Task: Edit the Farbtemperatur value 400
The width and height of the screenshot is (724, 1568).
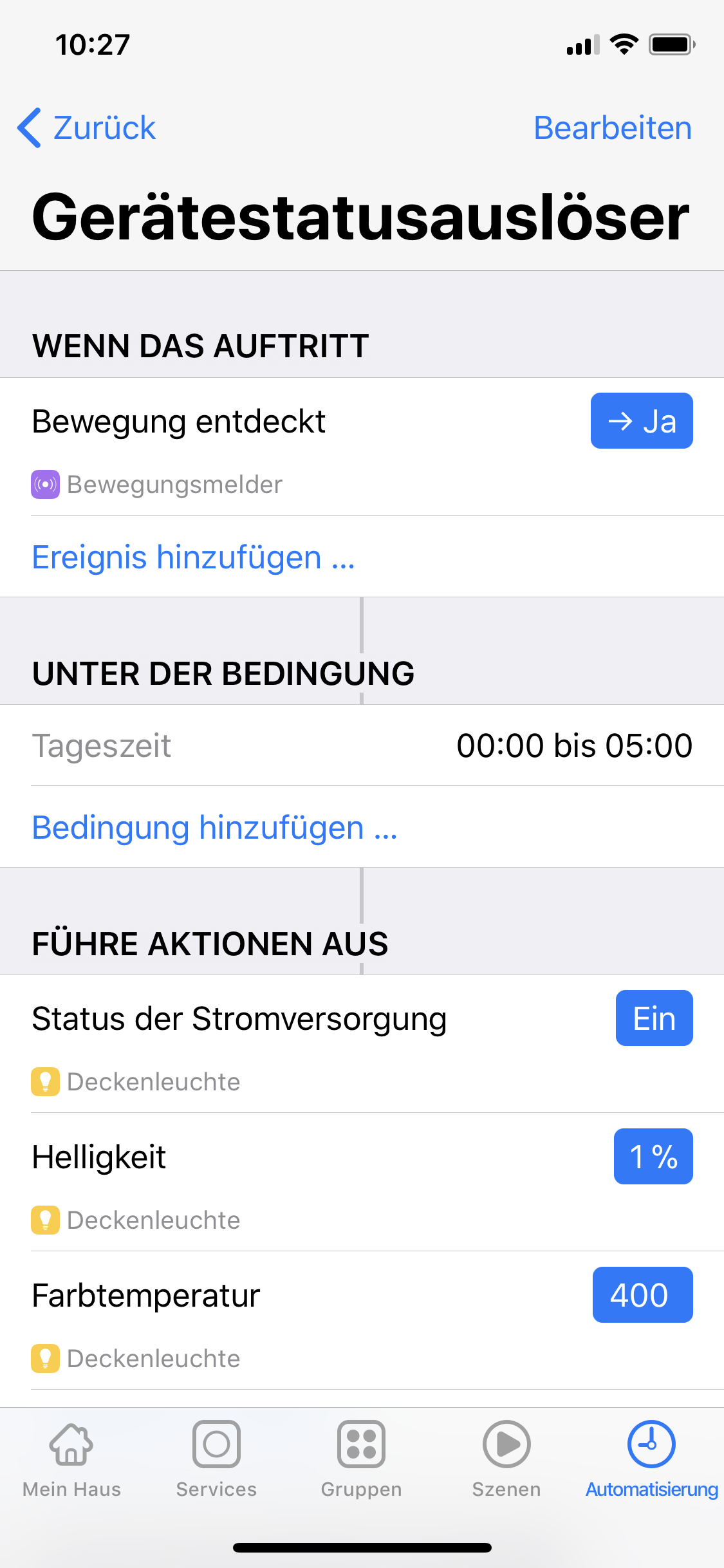Action: point(642,1295)
